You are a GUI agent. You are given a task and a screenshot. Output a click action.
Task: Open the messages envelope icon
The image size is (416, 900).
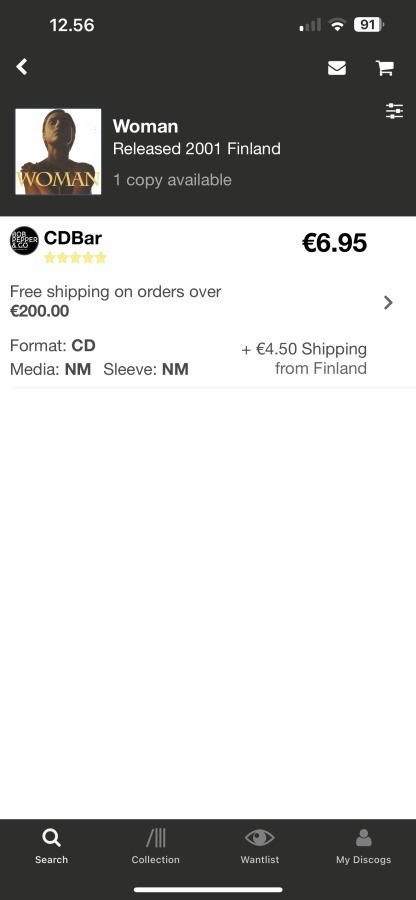tap(337, 68)
